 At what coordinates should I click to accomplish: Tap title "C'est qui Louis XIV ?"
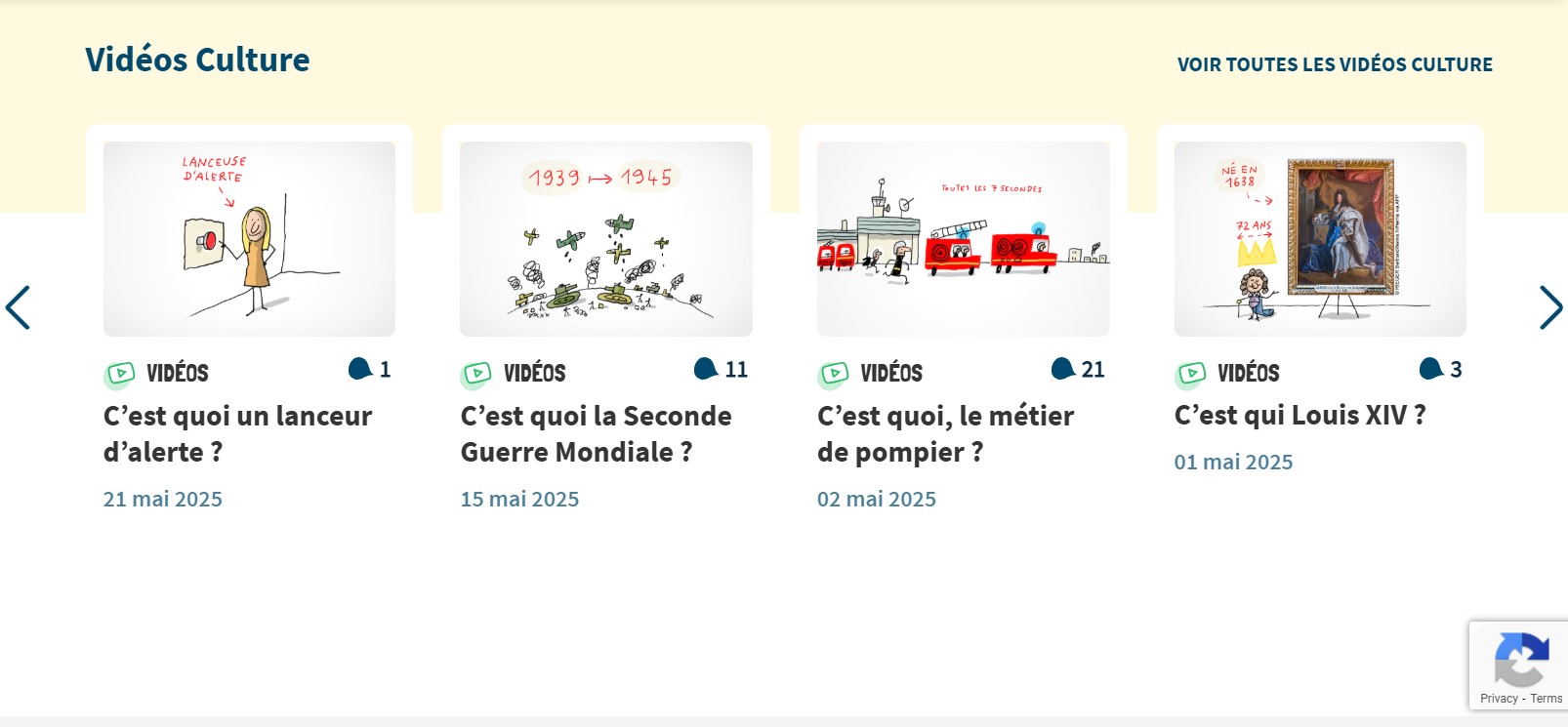[x=1300, y=416]
